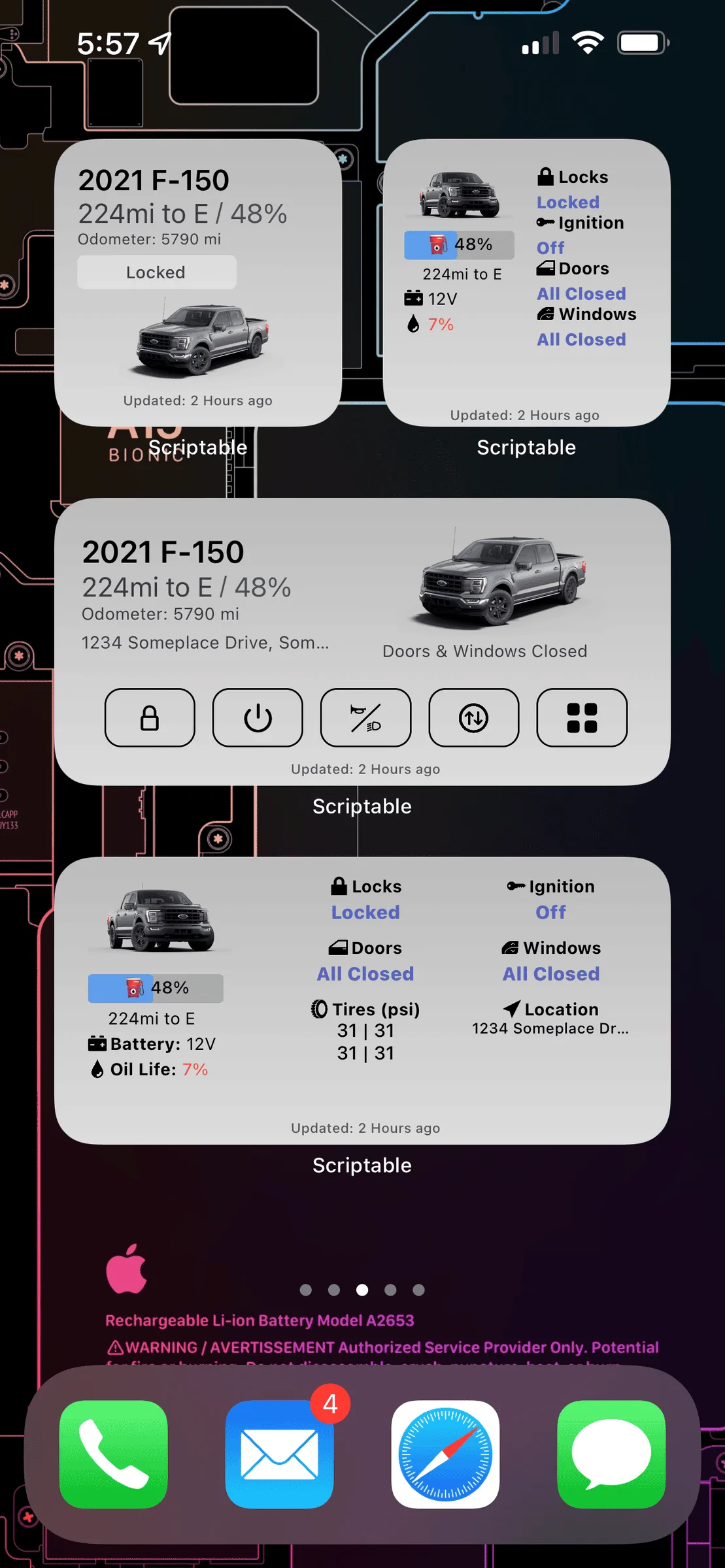The width and height of the screenshot is (725, 1568).
Task: Toggle the Locks status showing Locked
Action: (x=365, y=912)
